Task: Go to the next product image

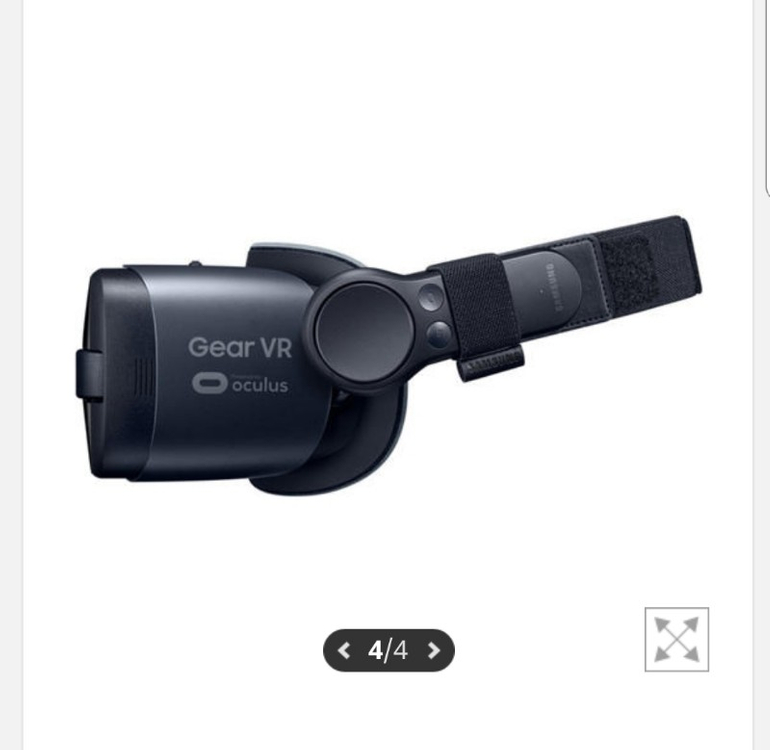Action: 434,651
